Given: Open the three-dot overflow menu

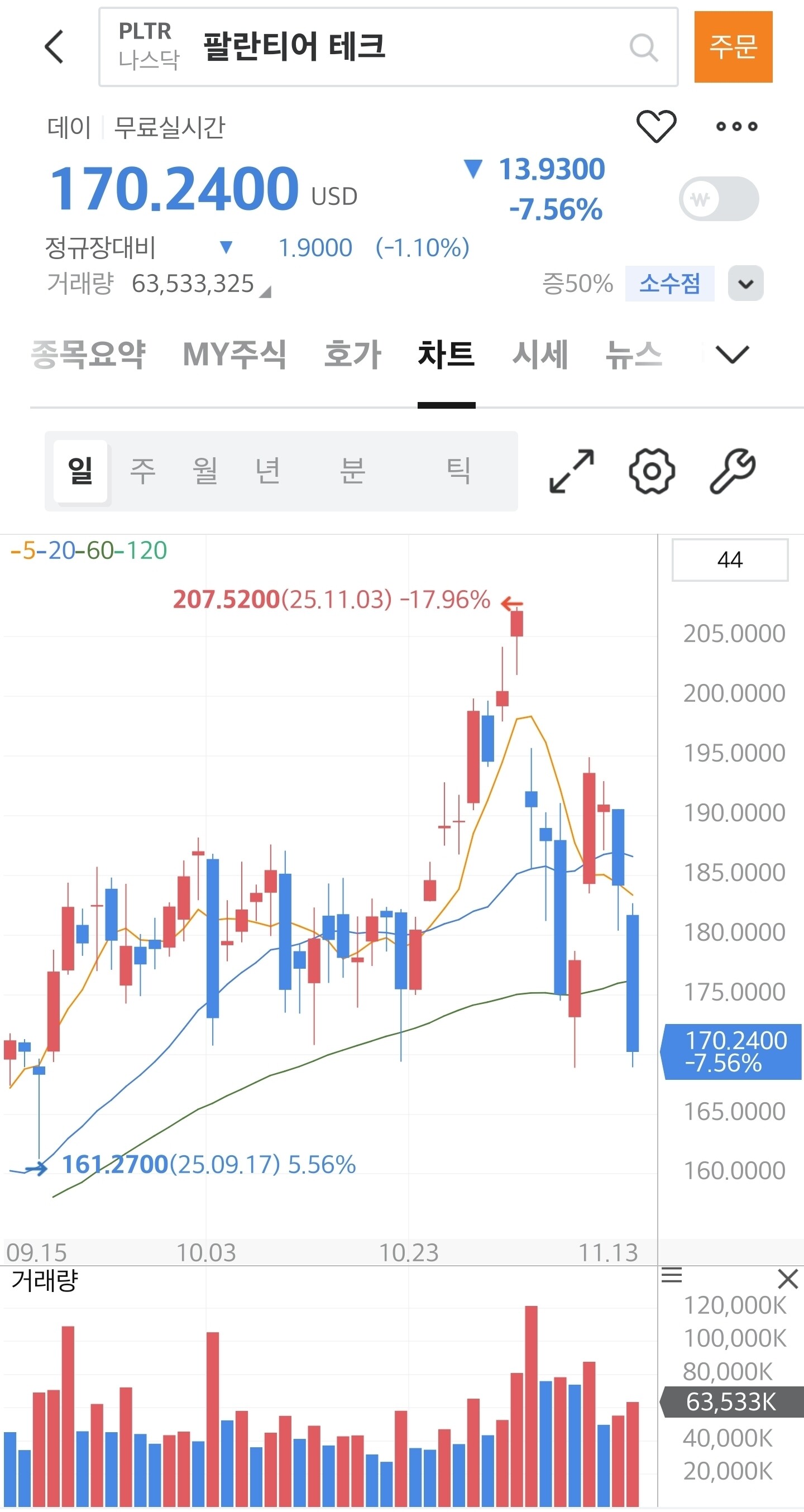Looking at the screenshot, I should [736, 126].
